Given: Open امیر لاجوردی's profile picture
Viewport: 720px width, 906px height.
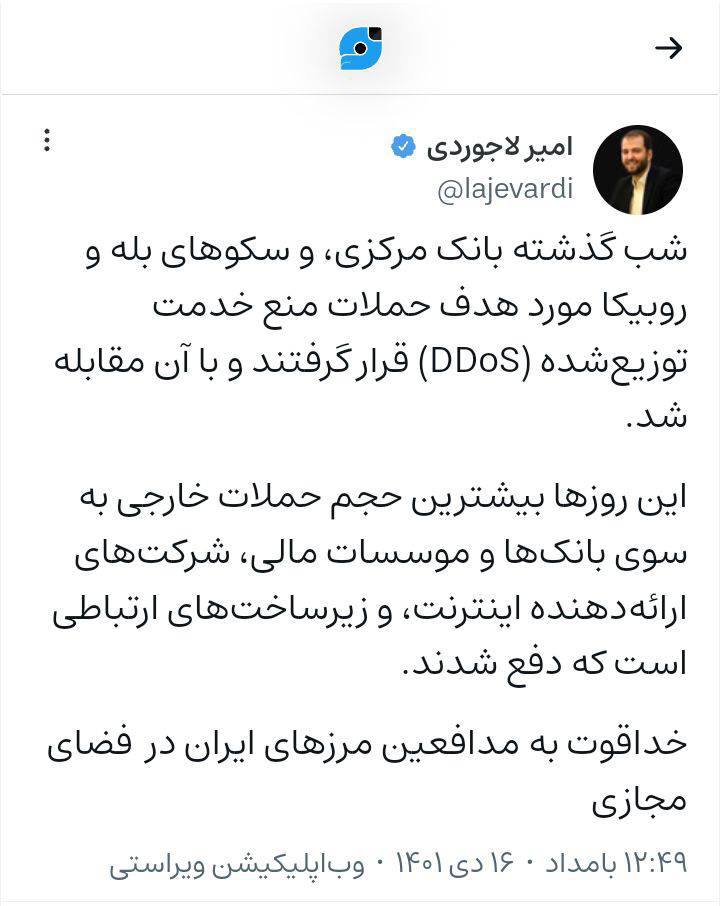Looking at the screenshot, I should click(639, 168).
